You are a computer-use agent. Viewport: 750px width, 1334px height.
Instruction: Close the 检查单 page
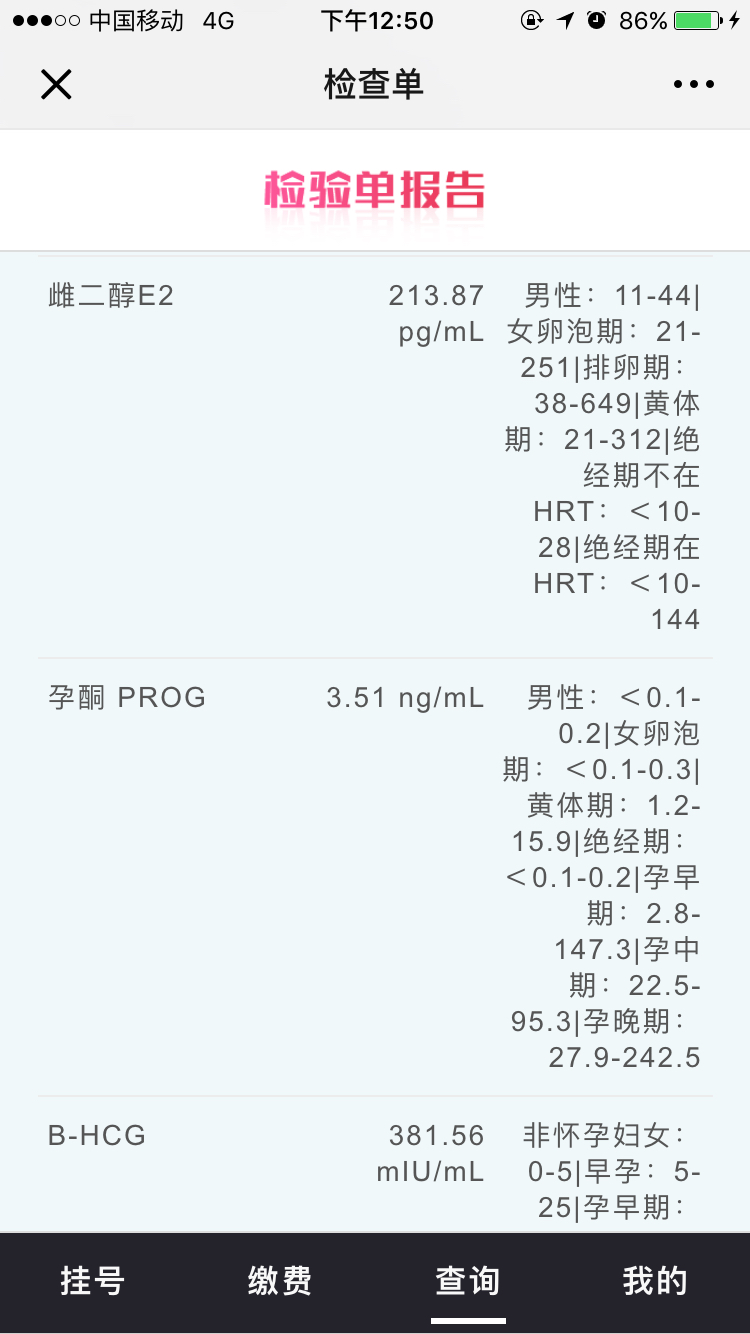[x=56, y=85]
